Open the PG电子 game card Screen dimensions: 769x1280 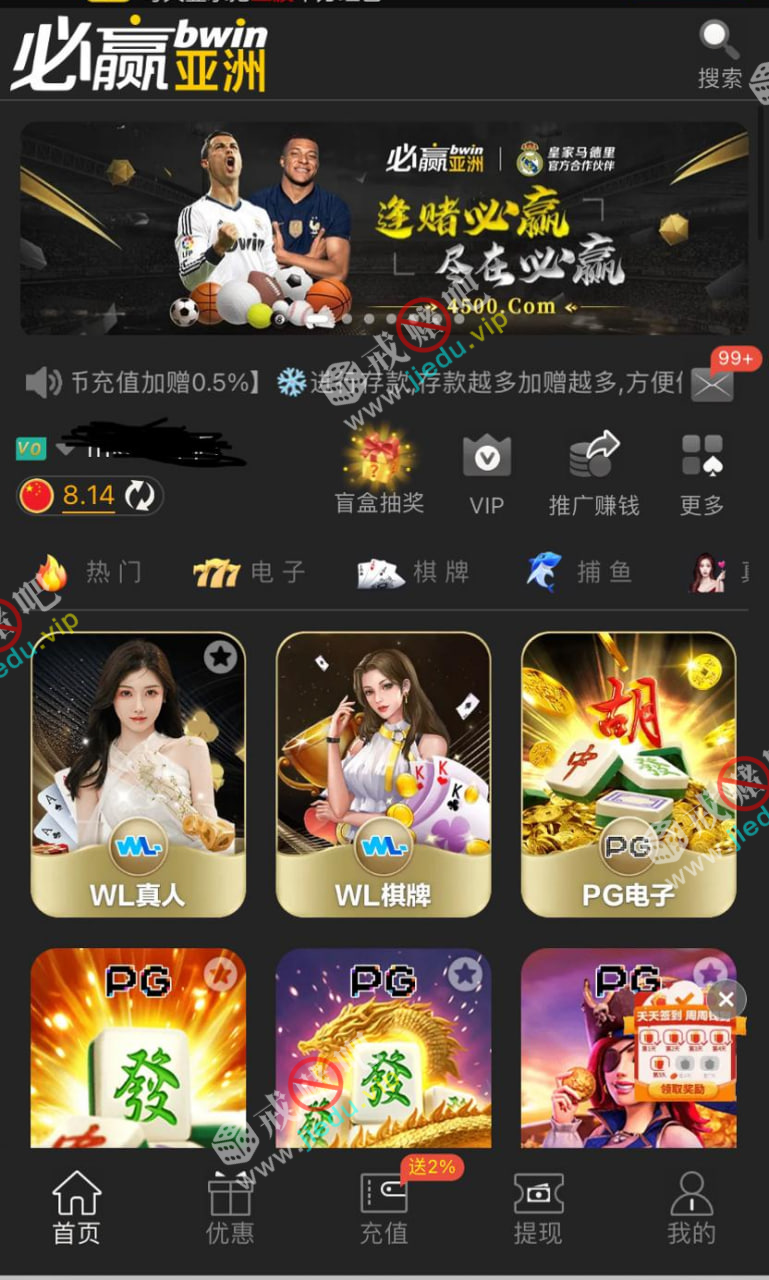point(628,773)
